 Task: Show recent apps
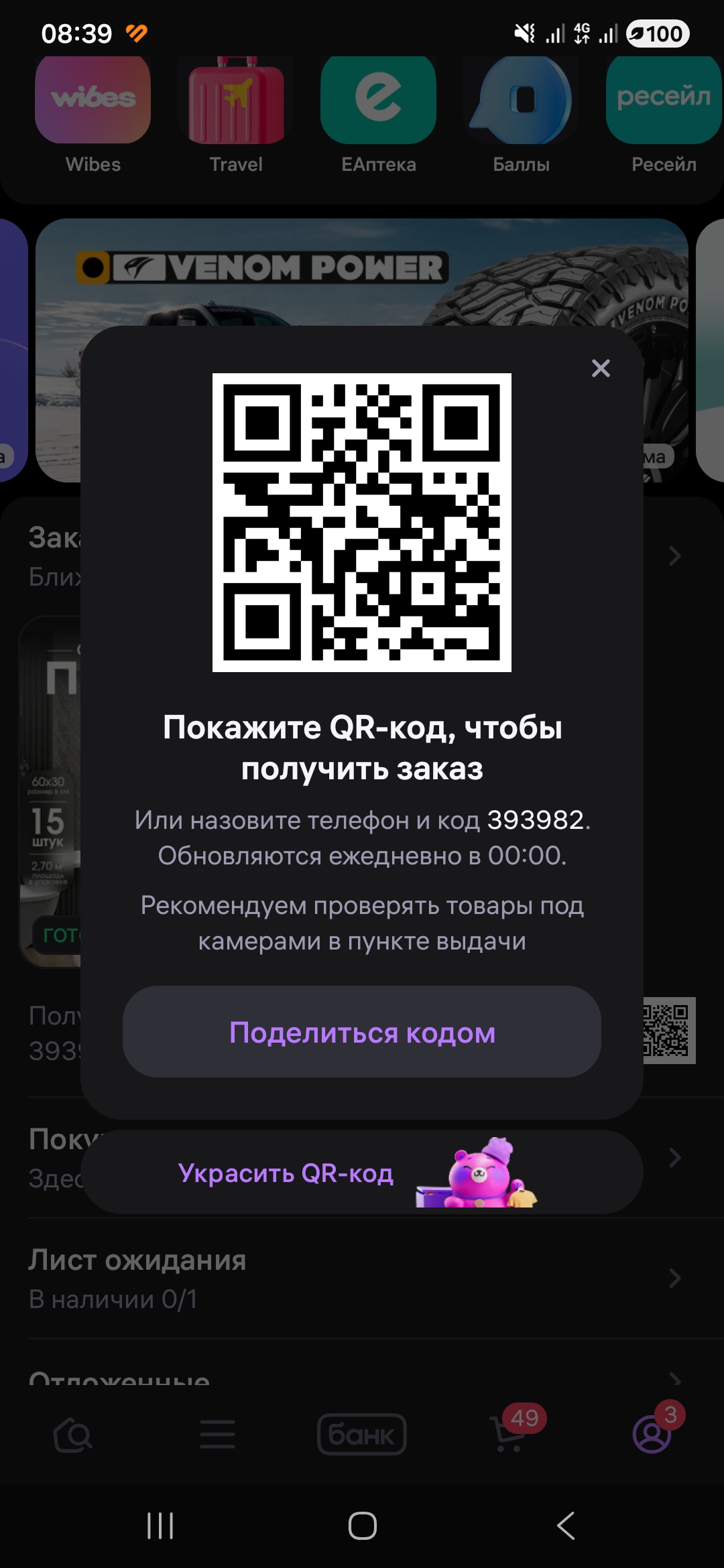(160, 1526)
